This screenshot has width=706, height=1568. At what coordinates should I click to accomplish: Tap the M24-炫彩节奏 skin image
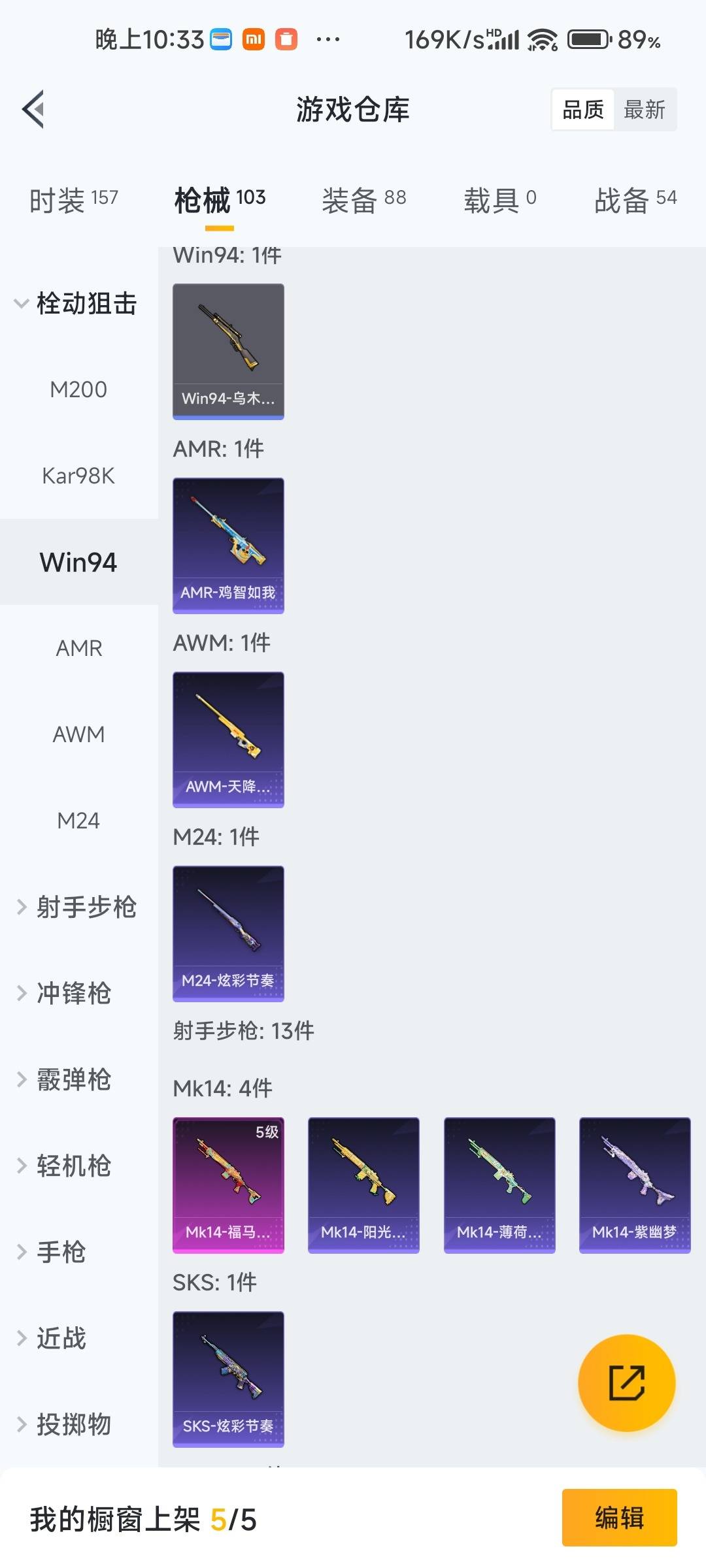[x=228, y=933]
